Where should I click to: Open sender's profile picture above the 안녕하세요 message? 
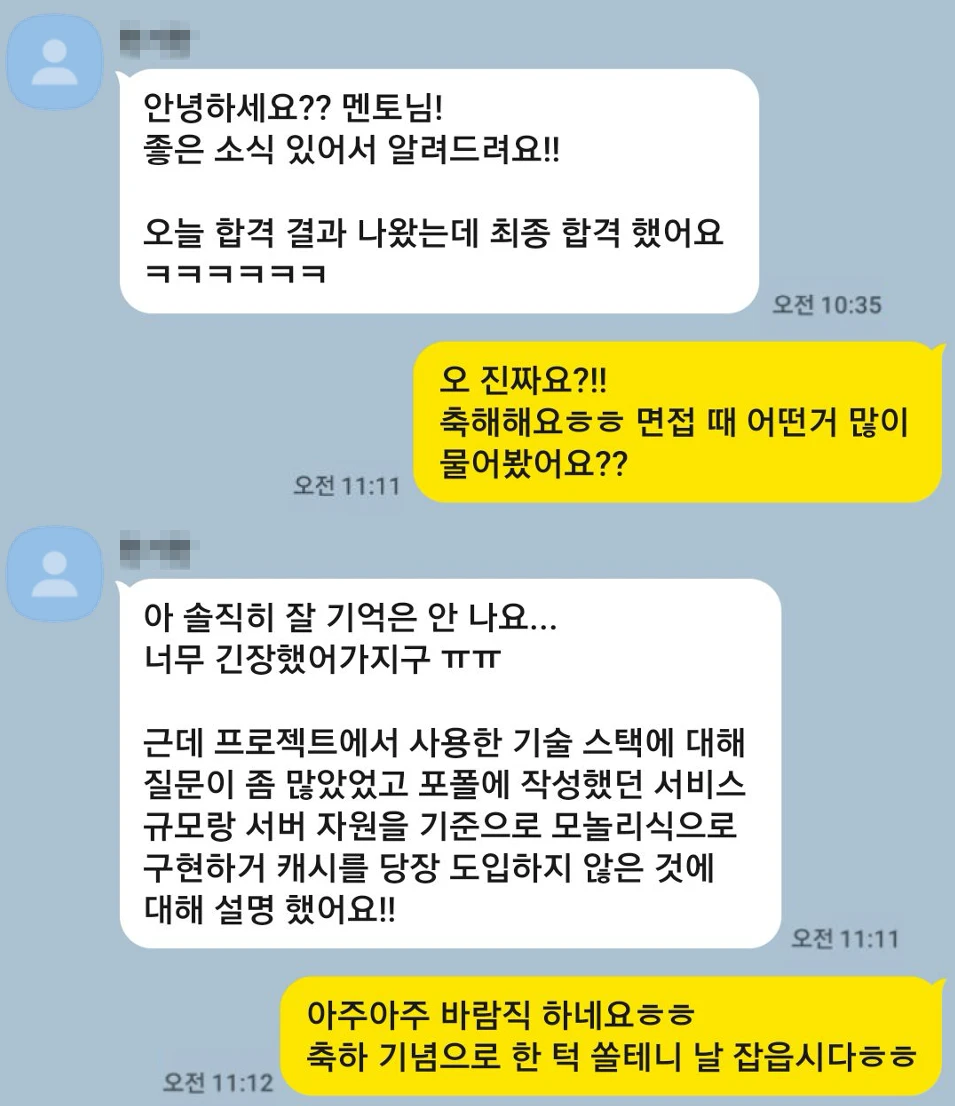pos(55,62)
